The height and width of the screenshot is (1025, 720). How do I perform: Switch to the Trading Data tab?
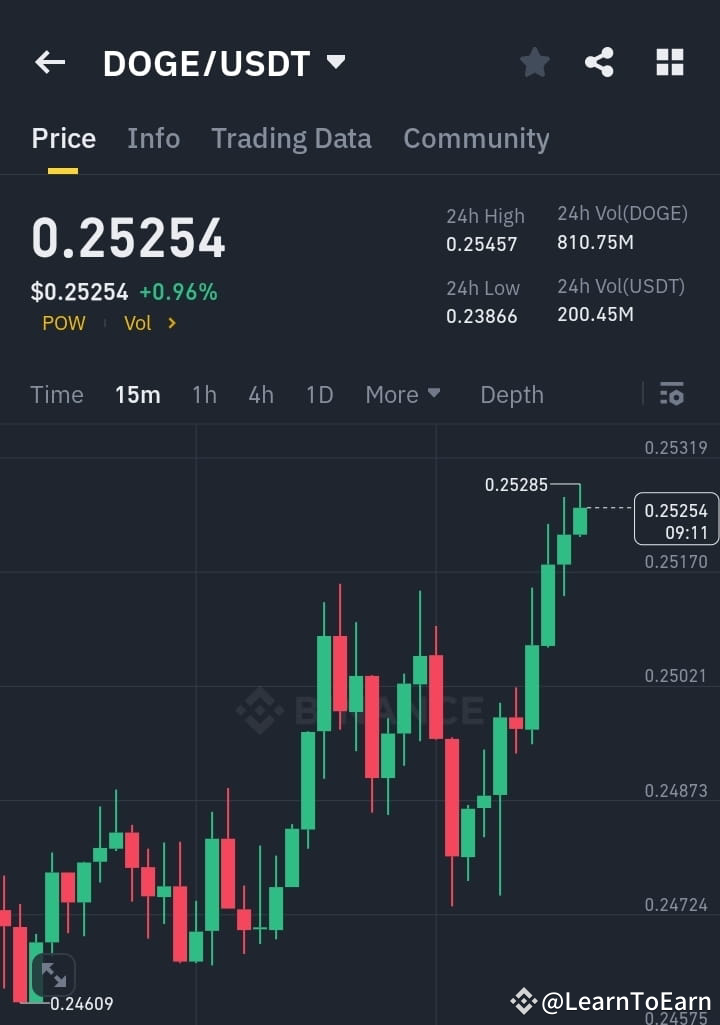pos(291,138)
